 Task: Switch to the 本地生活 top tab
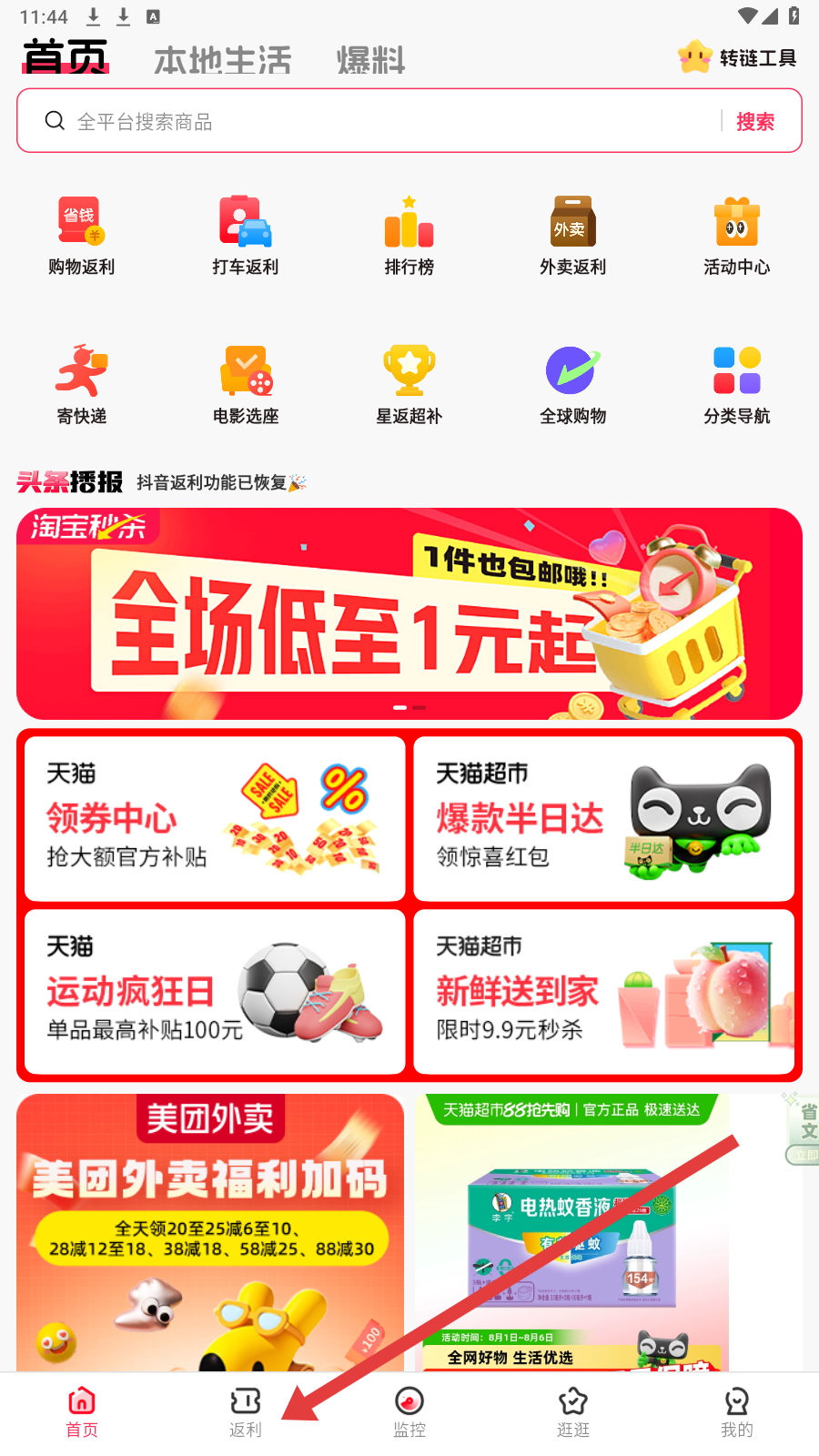point(222,60)
